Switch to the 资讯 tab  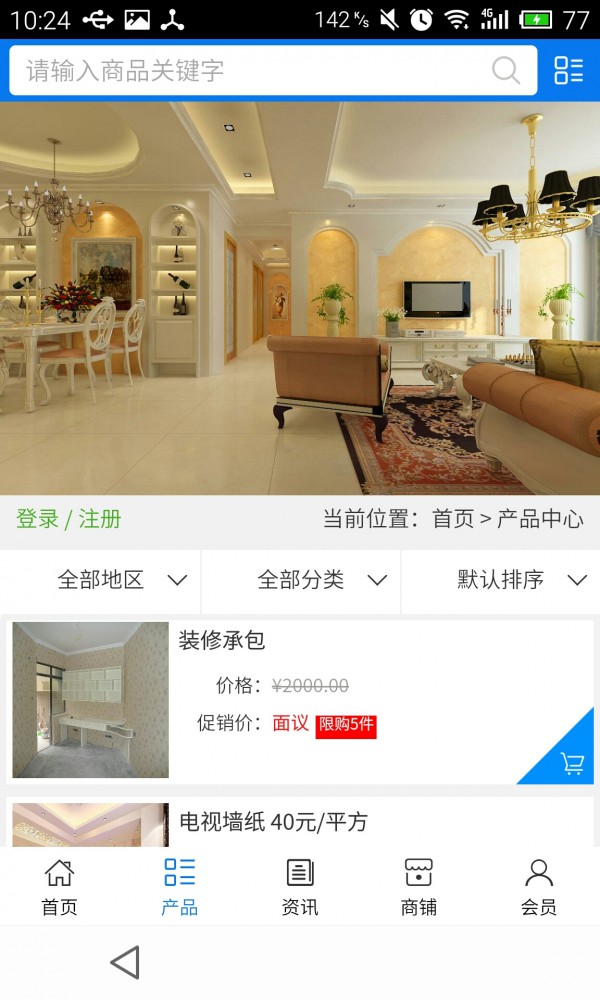coord(300,886)
